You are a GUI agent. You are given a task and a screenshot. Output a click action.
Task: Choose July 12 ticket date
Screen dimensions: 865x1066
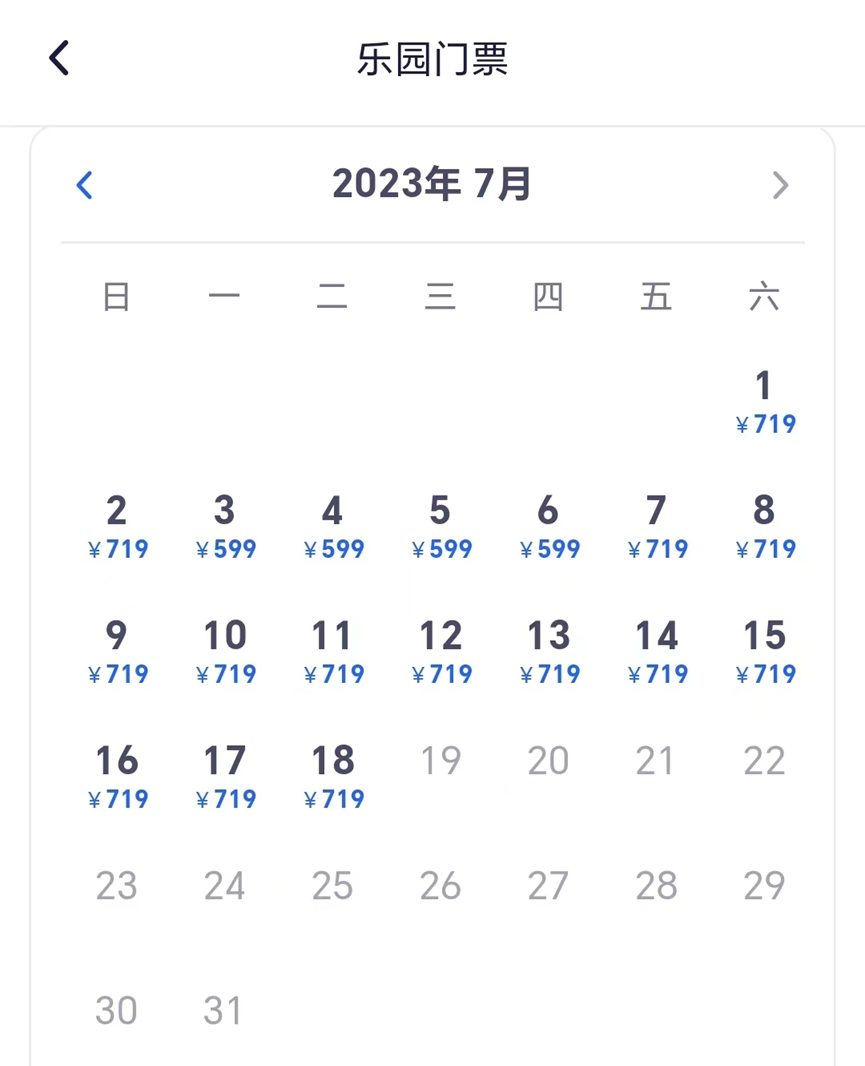coord(441,652)
